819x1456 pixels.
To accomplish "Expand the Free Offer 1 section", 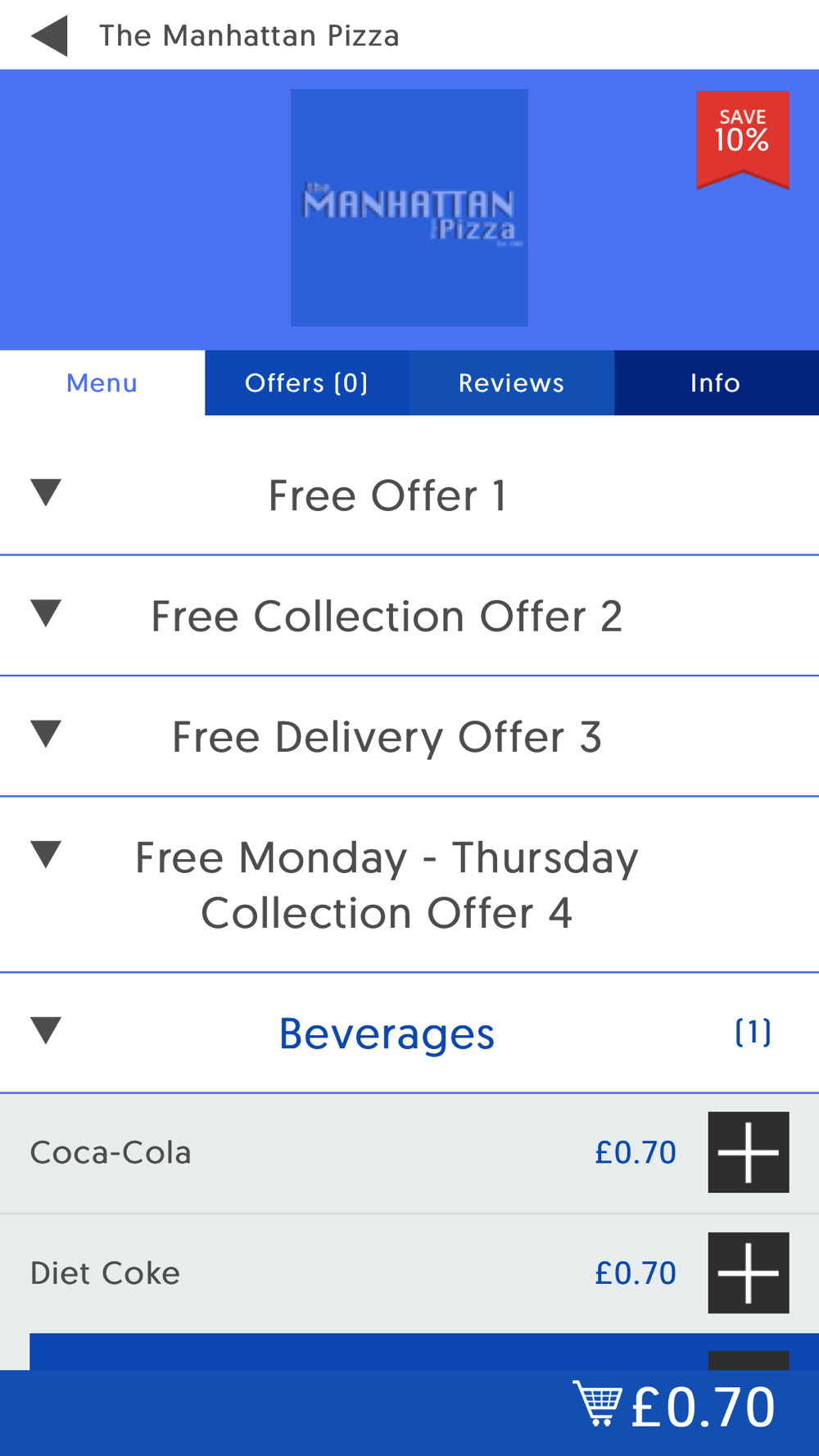I will 409,495.
